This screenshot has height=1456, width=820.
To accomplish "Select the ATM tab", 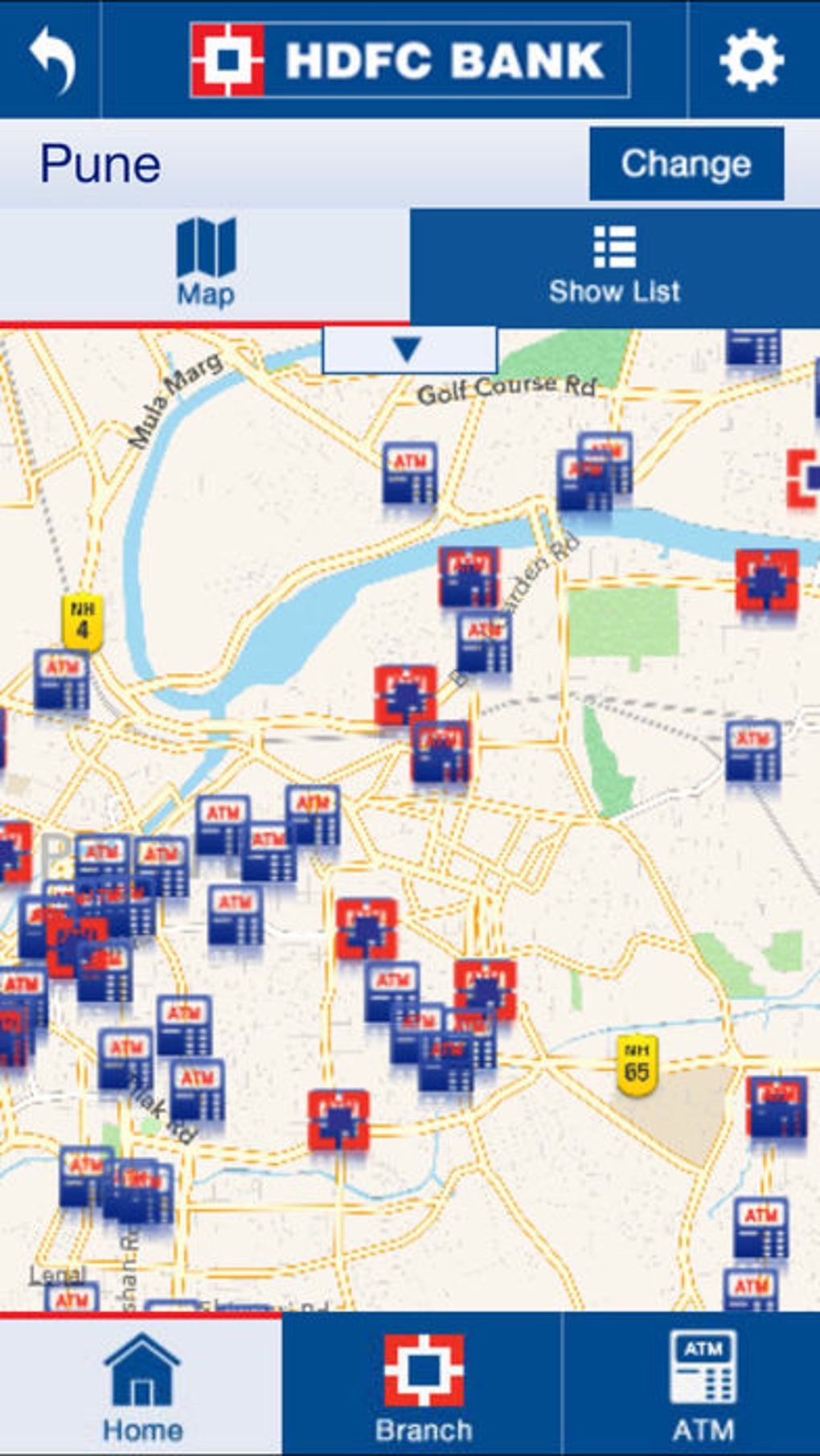I will [x=702, y=1385].
